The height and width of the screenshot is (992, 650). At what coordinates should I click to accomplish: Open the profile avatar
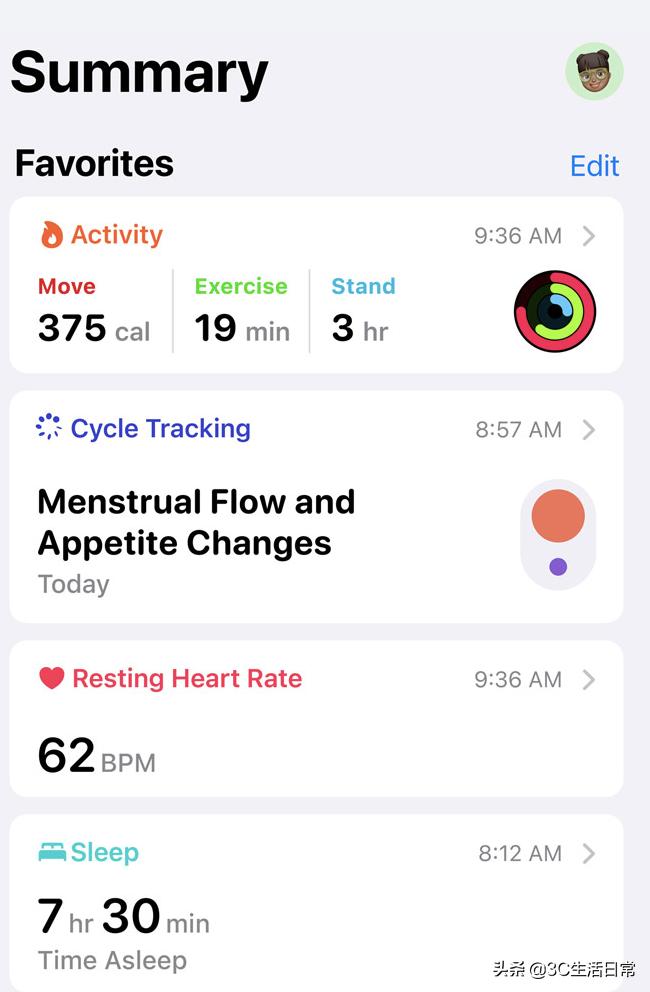click(594, 72)
